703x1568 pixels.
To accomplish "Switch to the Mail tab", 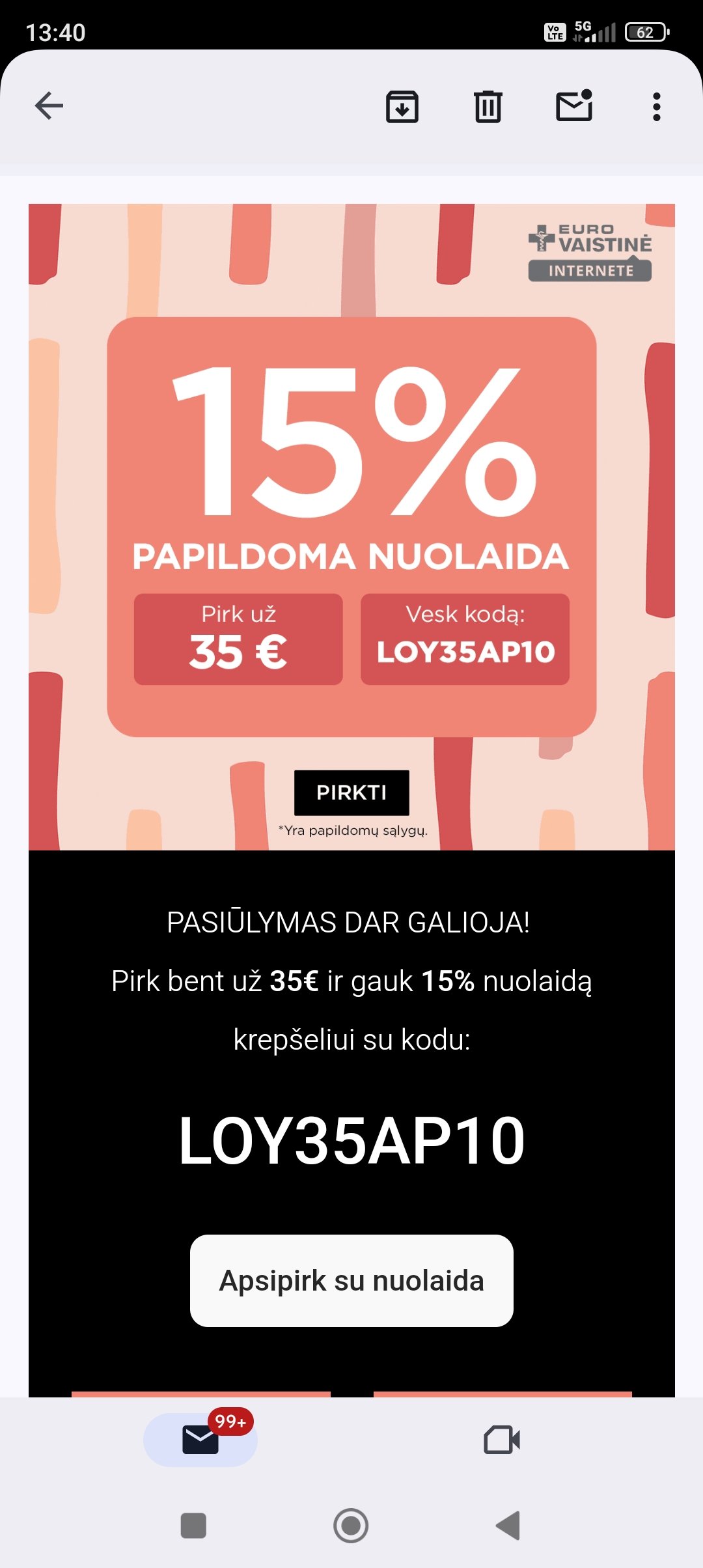I will click(x=200, y=1440).
